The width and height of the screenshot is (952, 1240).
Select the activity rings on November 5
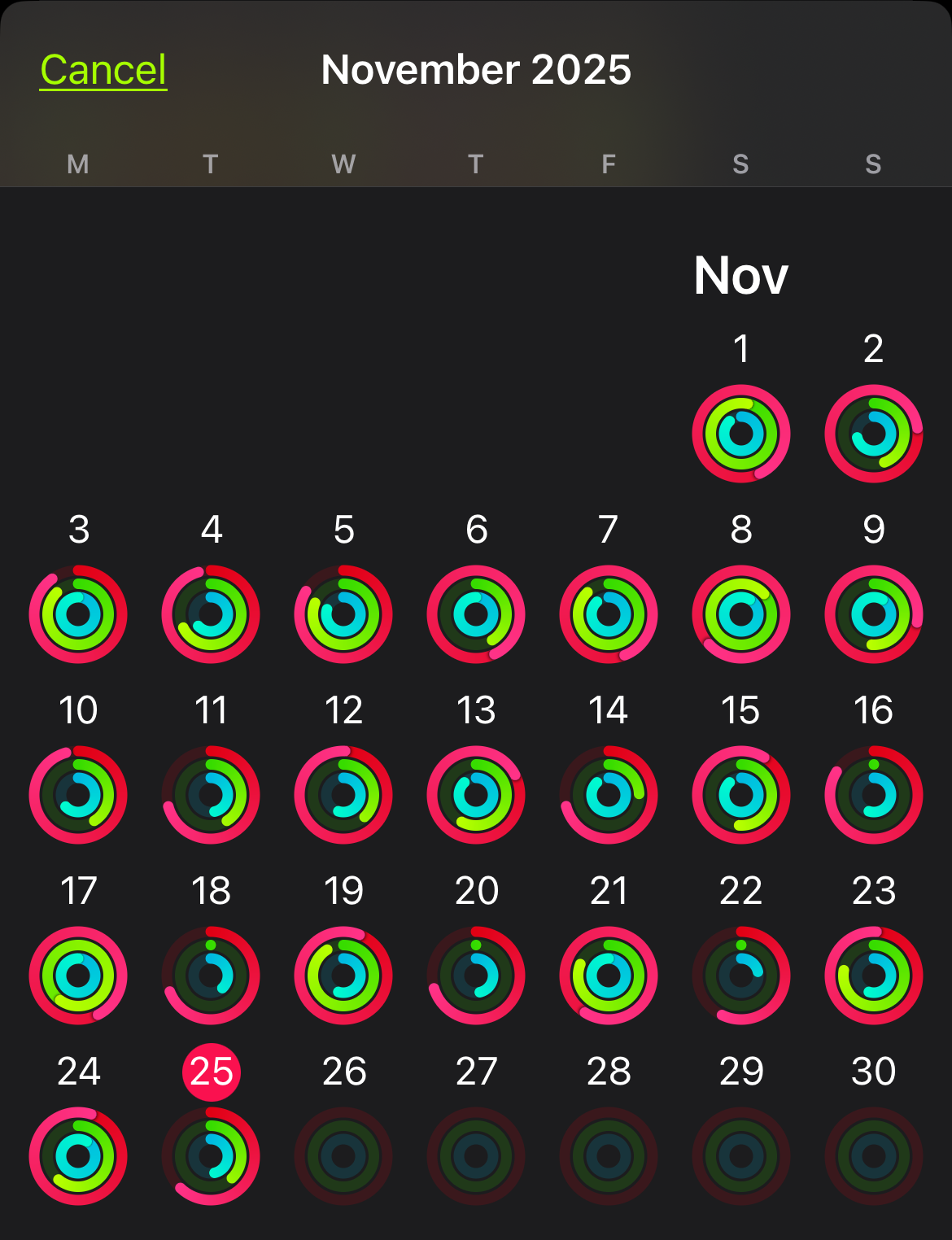343,614
